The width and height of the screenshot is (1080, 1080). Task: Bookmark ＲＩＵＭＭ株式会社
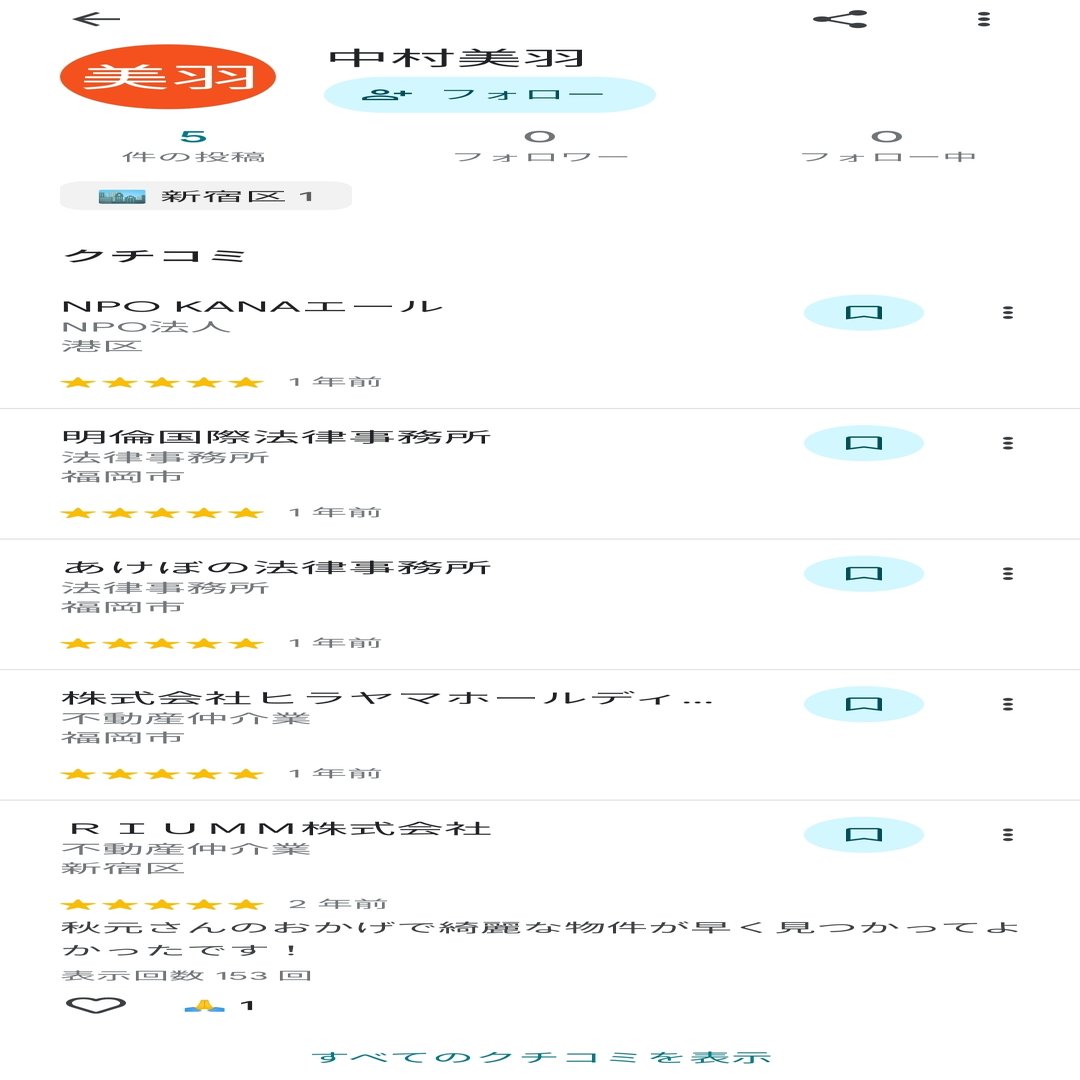[x=863, y=835]
